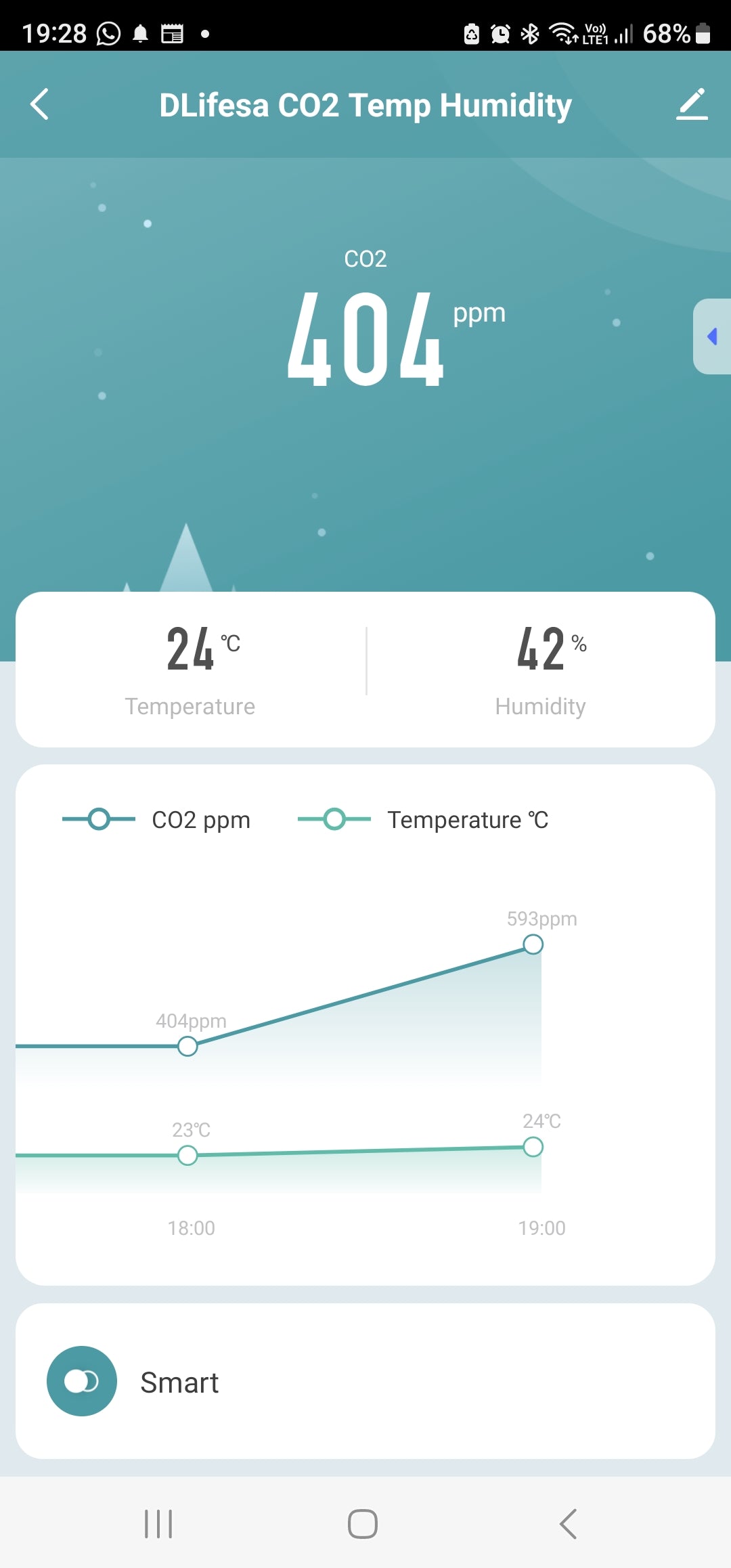The width and height of the screenshot is (731, 1568).
Task: Select the 404ppm point on the chart
Action: tap(187, 1046)
